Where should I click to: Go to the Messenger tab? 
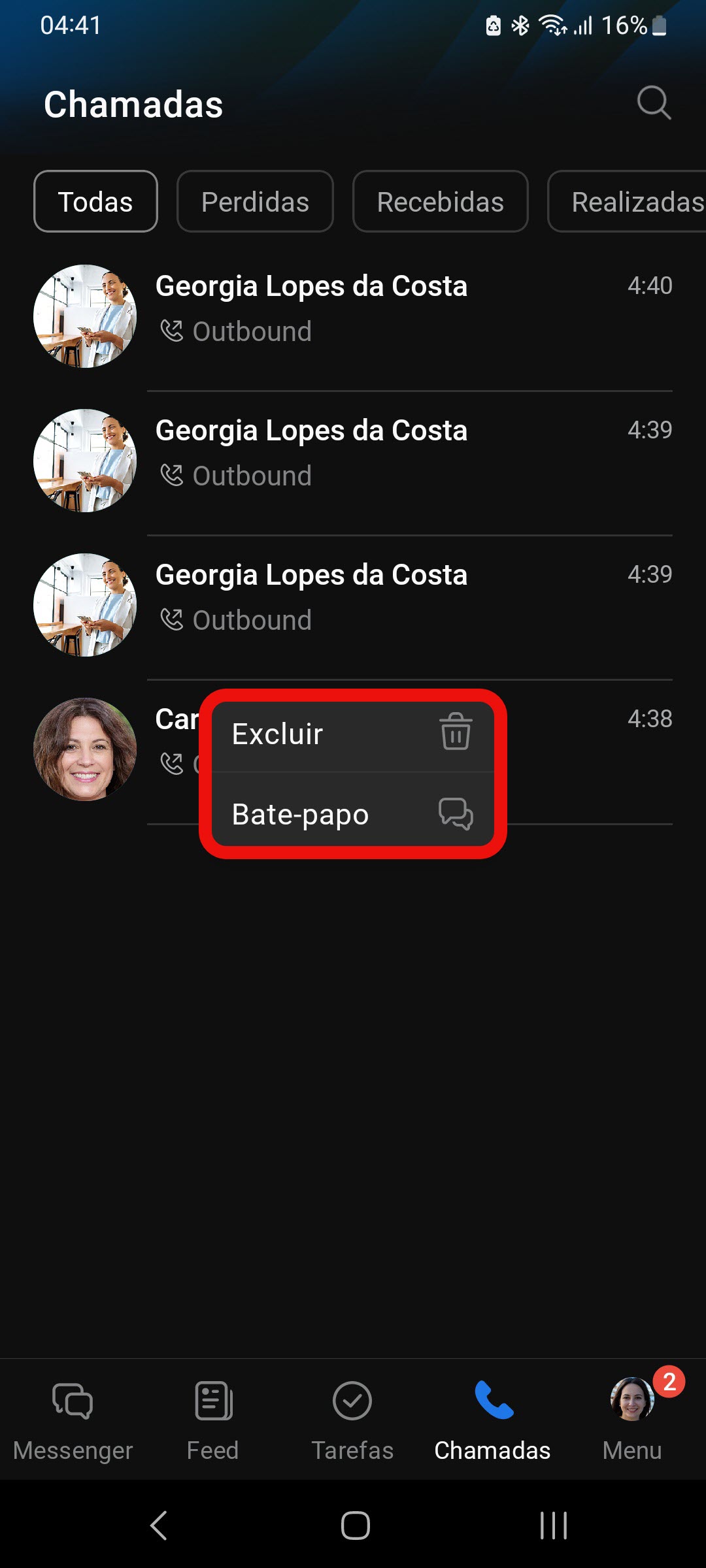(x=73, y=1419)
